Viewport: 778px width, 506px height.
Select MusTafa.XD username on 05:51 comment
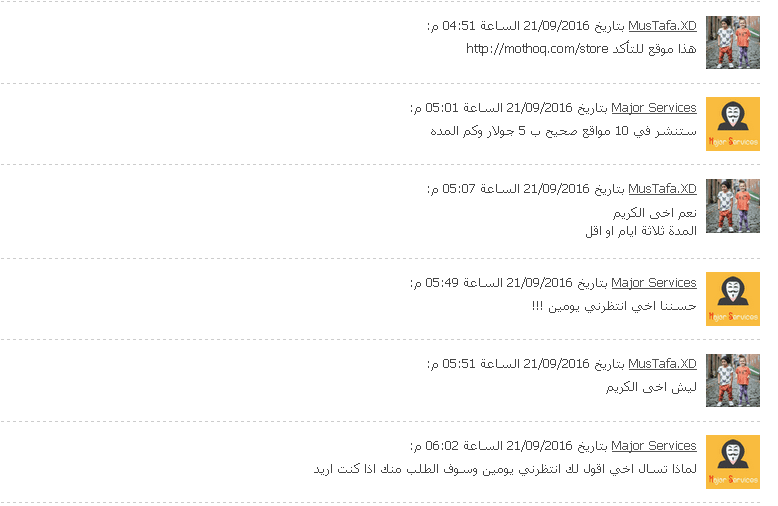point(662,364)
